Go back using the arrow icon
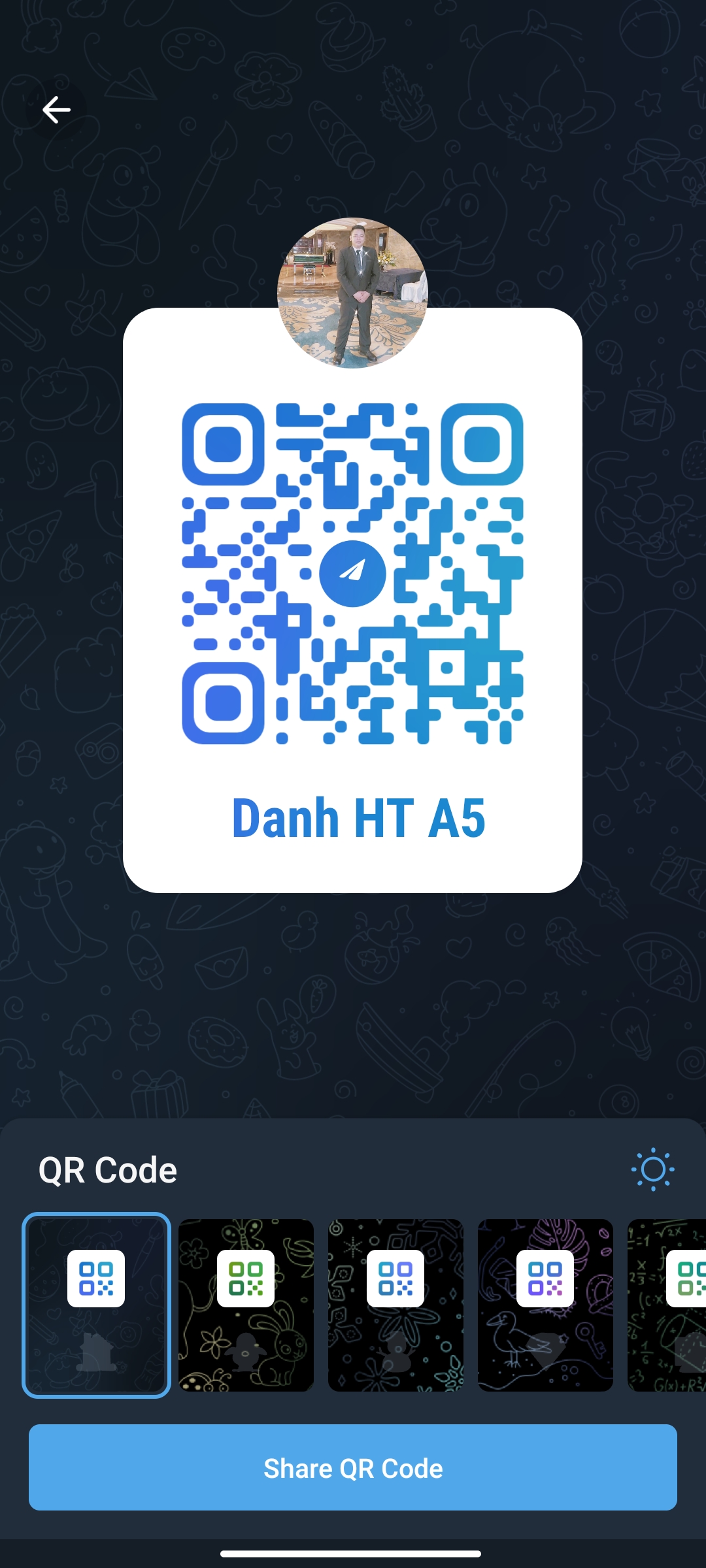The image size is (706, 1568). 56,110
